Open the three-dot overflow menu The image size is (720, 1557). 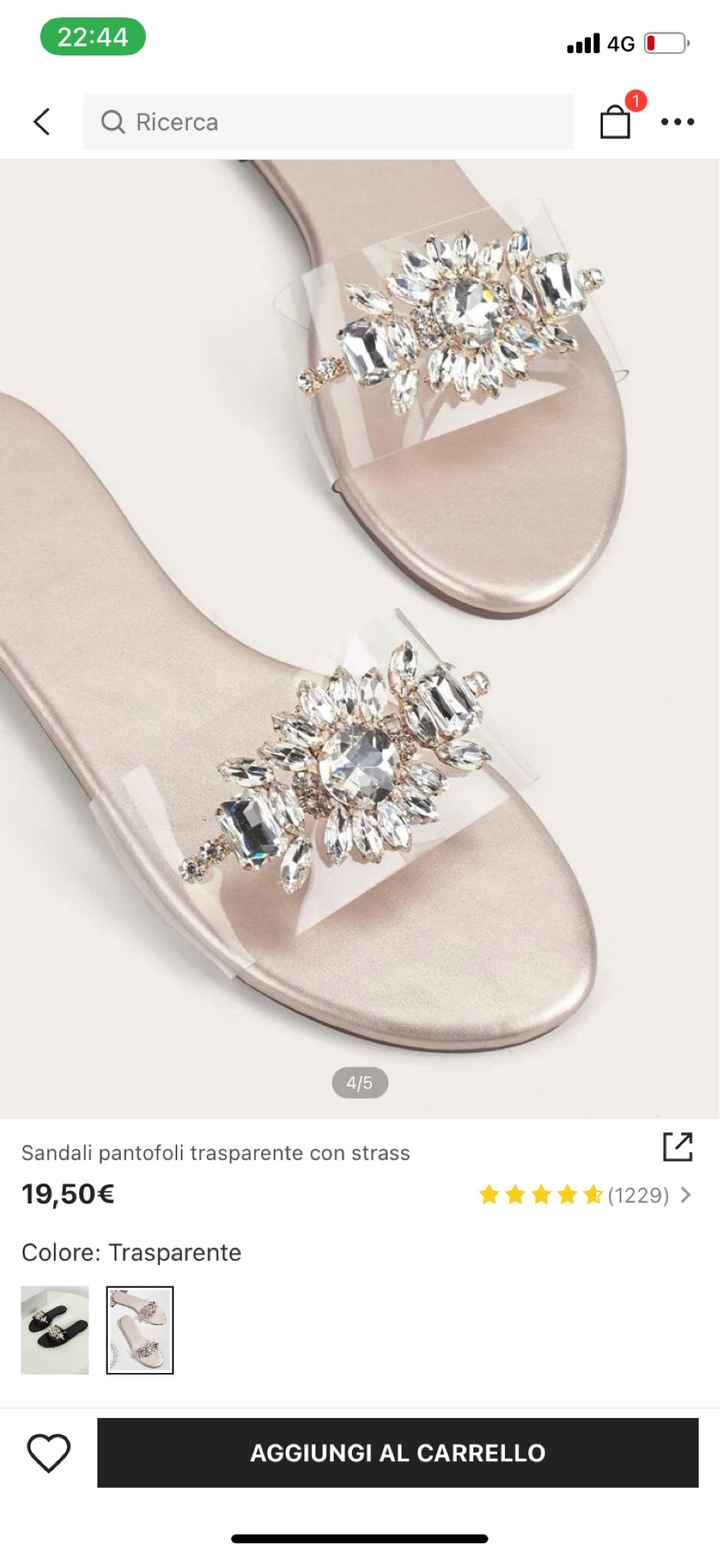[677, 122]
